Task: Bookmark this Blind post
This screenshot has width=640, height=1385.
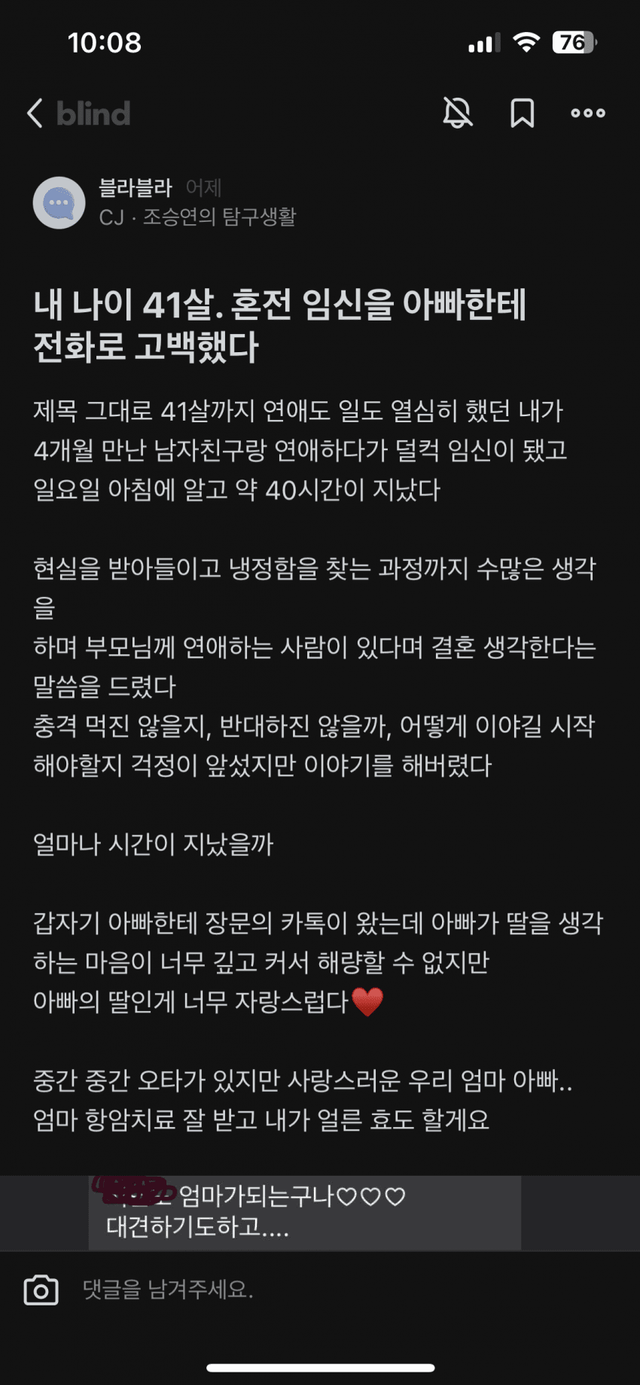Action: [x=522, y=113]
